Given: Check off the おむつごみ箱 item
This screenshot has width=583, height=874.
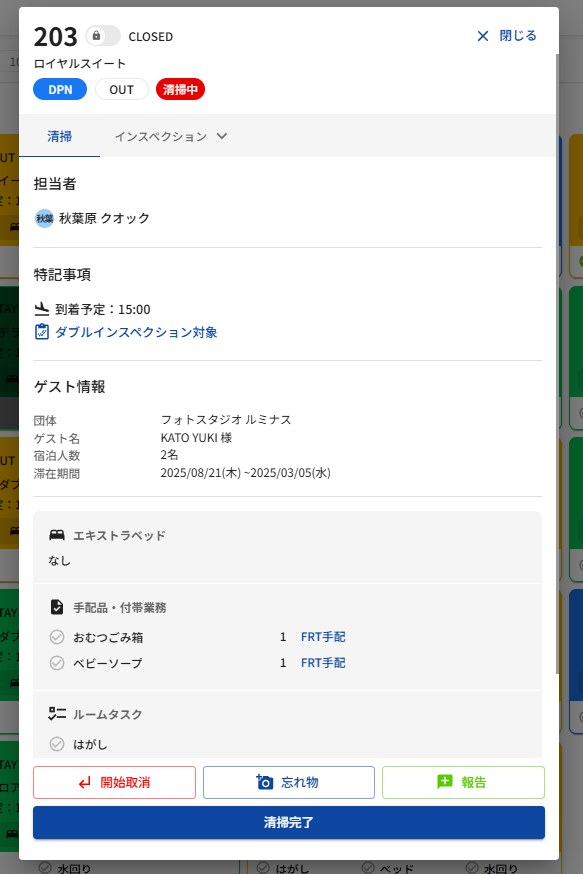Looking at the screenshot, I should click(57, 637).
